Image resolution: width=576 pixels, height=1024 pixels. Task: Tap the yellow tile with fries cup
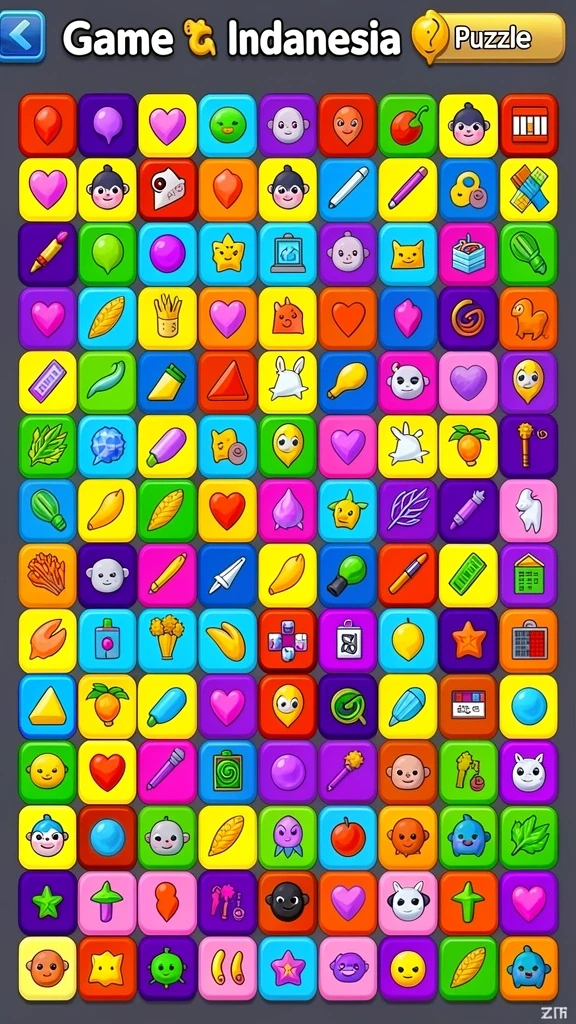click(x=167, y=318)
